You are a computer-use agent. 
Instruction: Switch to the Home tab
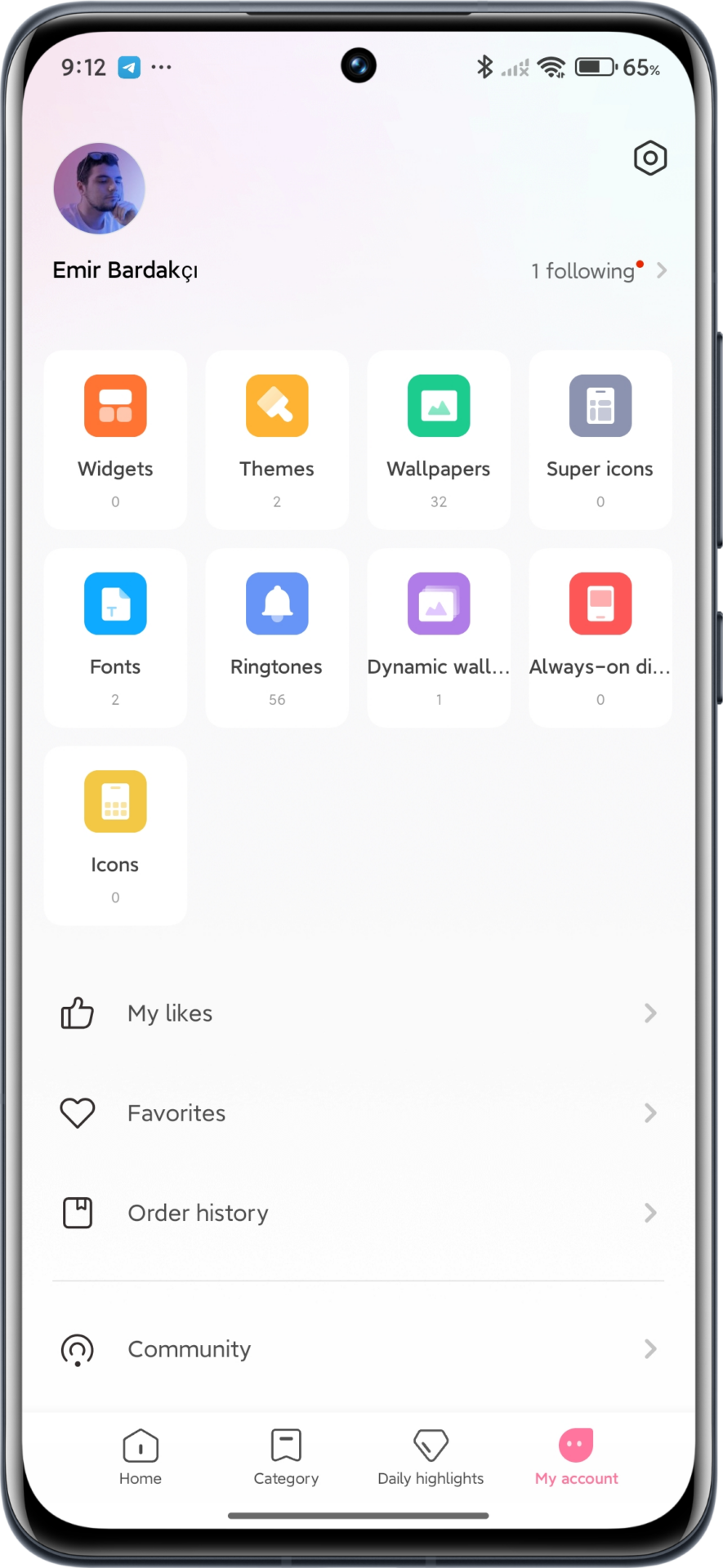[141, 1457]
